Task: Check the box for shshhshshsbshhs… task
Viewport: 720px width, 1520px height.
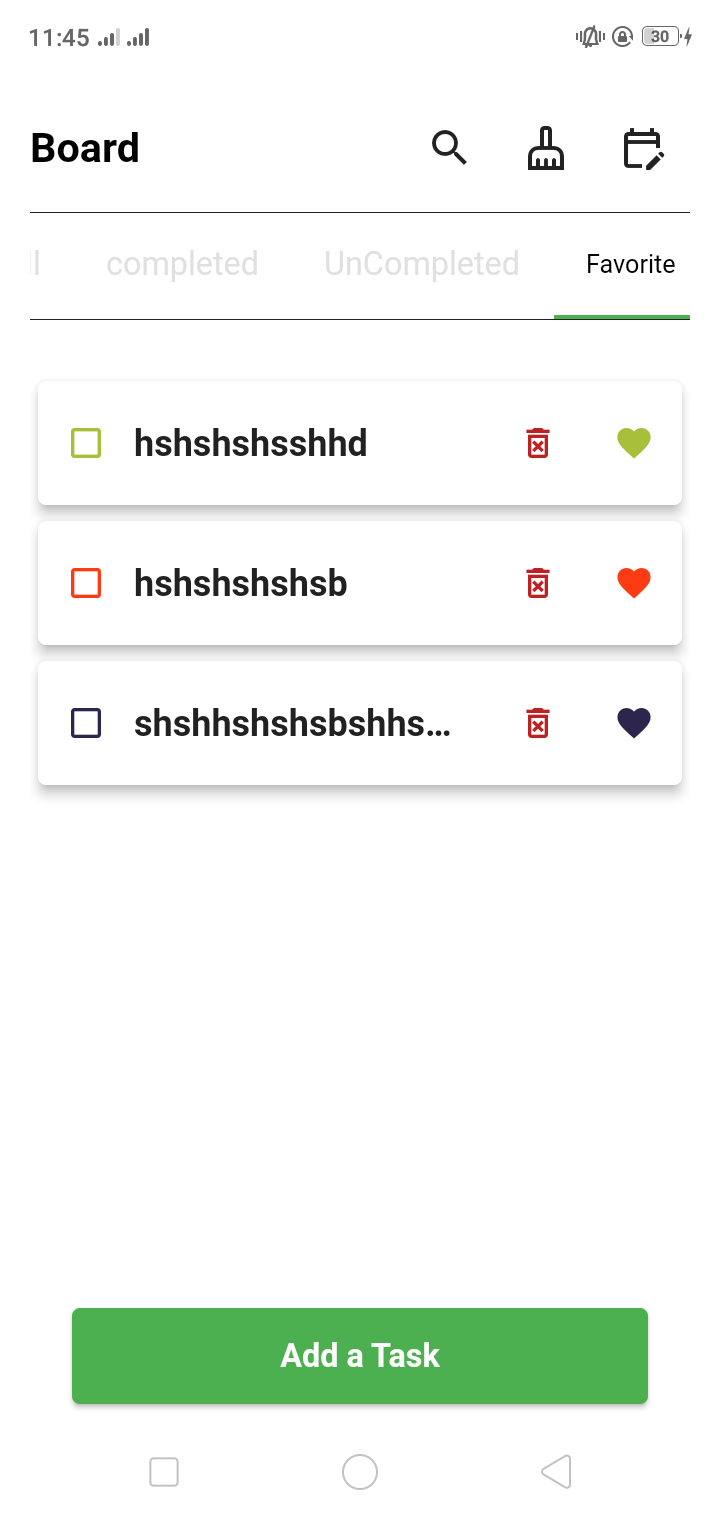Action: [x=86, y=723]
